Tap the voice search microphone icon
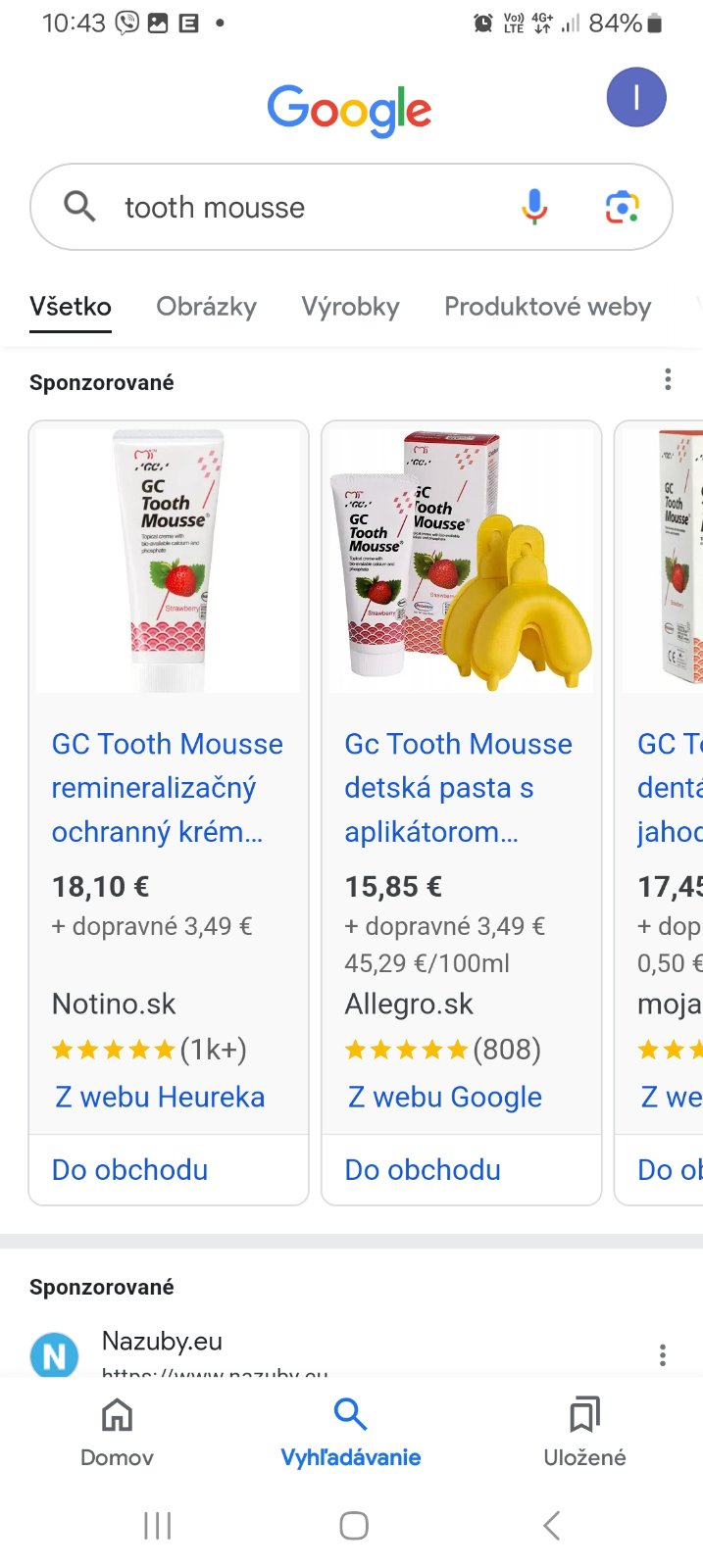703x1568 pixels. [534, 207]
